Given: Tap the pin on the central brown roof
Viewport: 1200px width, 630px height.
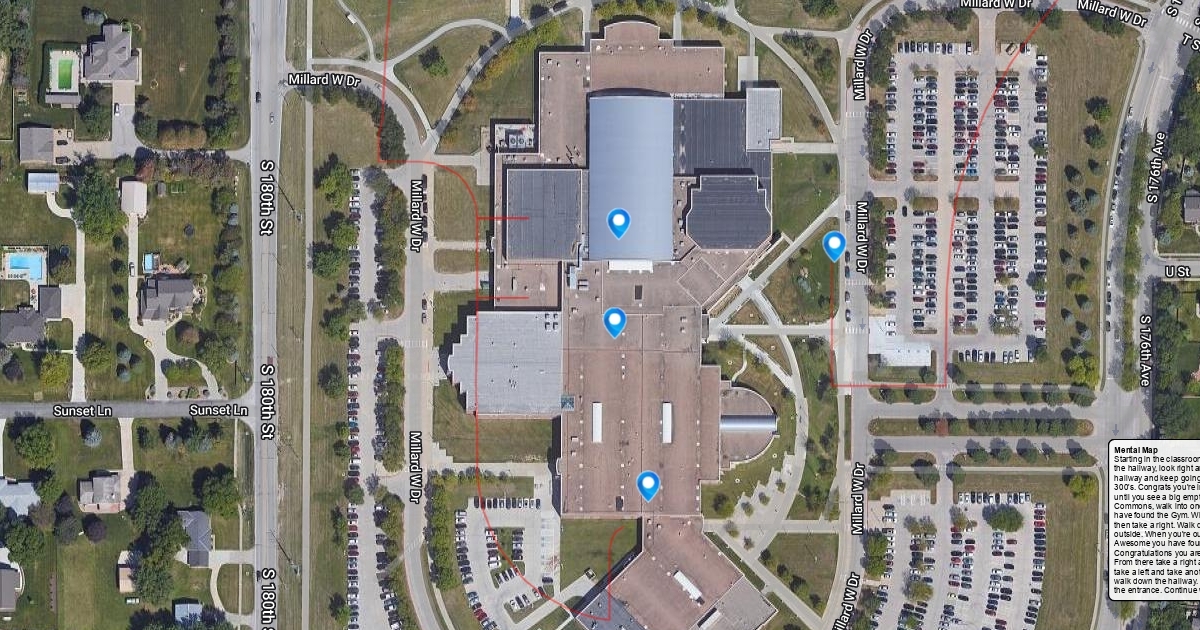Looking at the screenshot, I should (615, 321).
